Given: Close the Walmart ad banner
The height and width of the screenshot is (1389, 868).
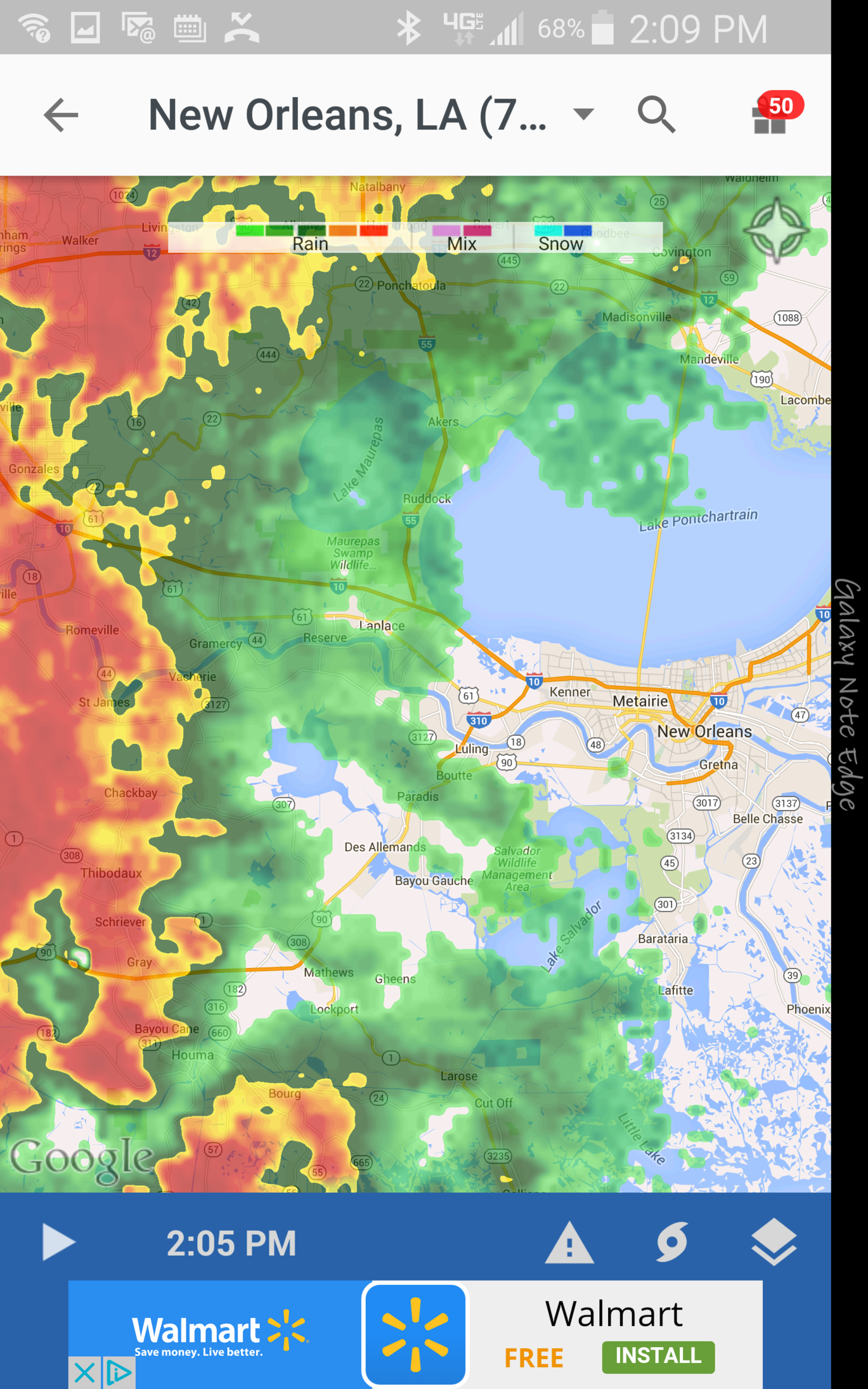Looking at the screenshot, I should (84, 1373).
